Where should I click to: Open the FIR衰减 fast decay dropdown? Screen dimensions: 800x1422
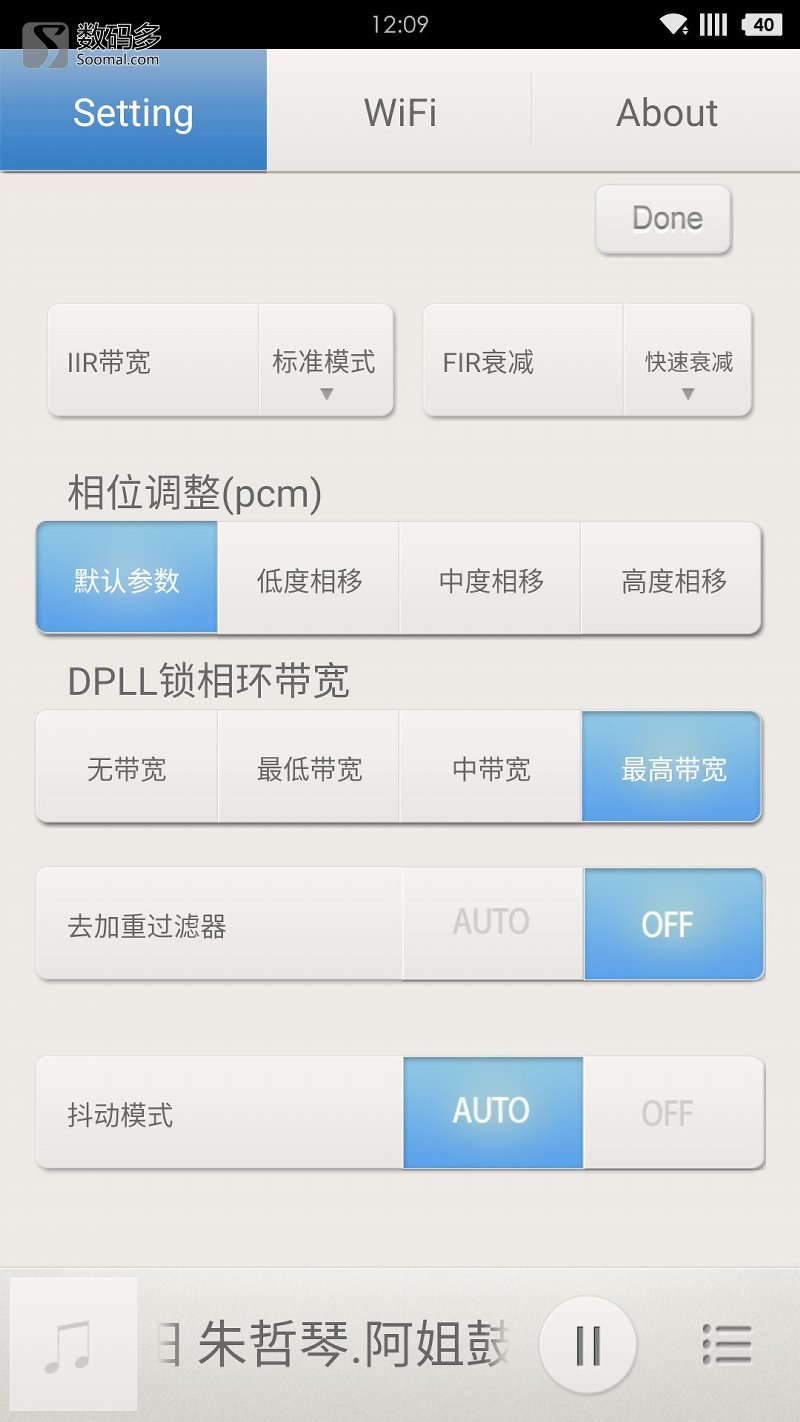pyautogui.click(x=688, y=362)
